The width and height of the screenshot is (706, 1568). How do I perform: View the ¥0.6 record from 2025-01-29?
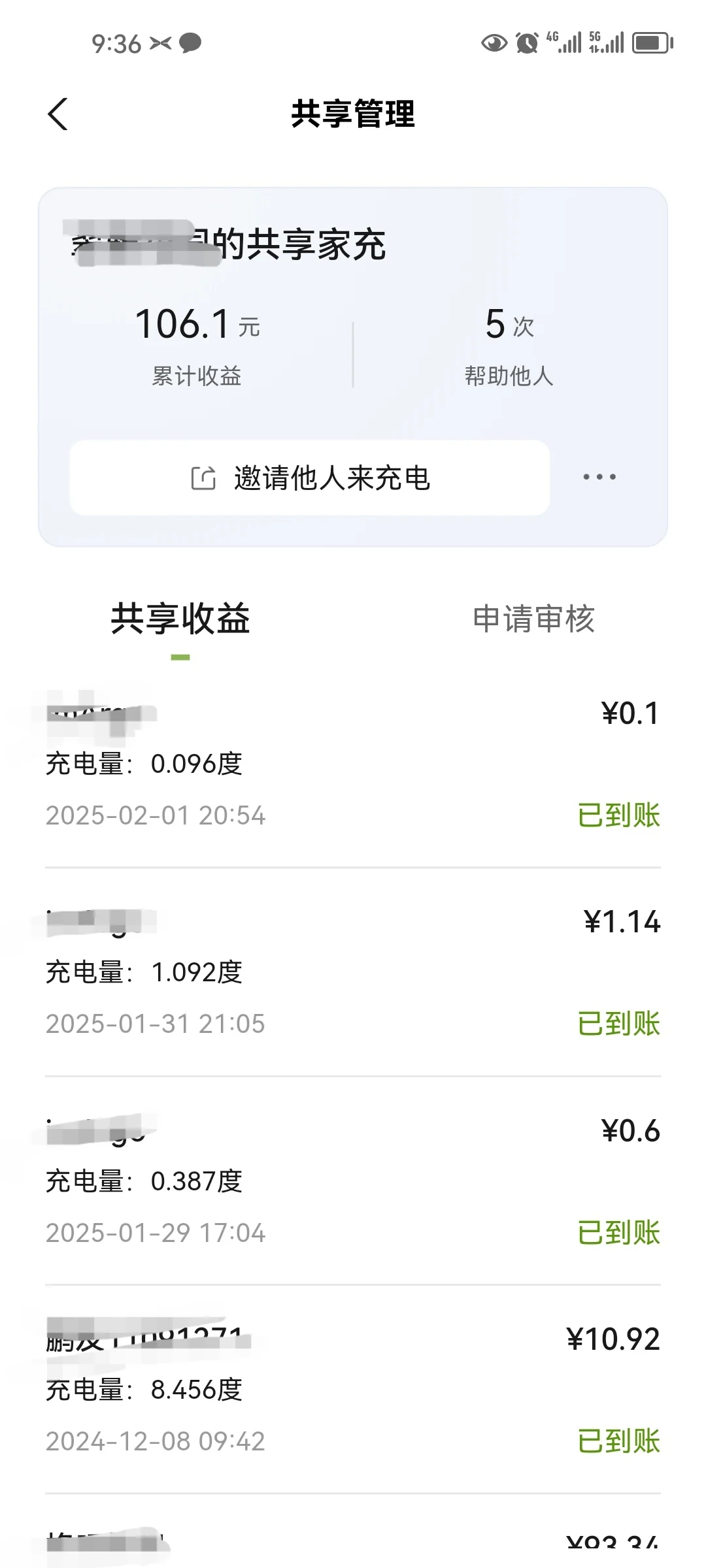click(x=353, y=1181)
